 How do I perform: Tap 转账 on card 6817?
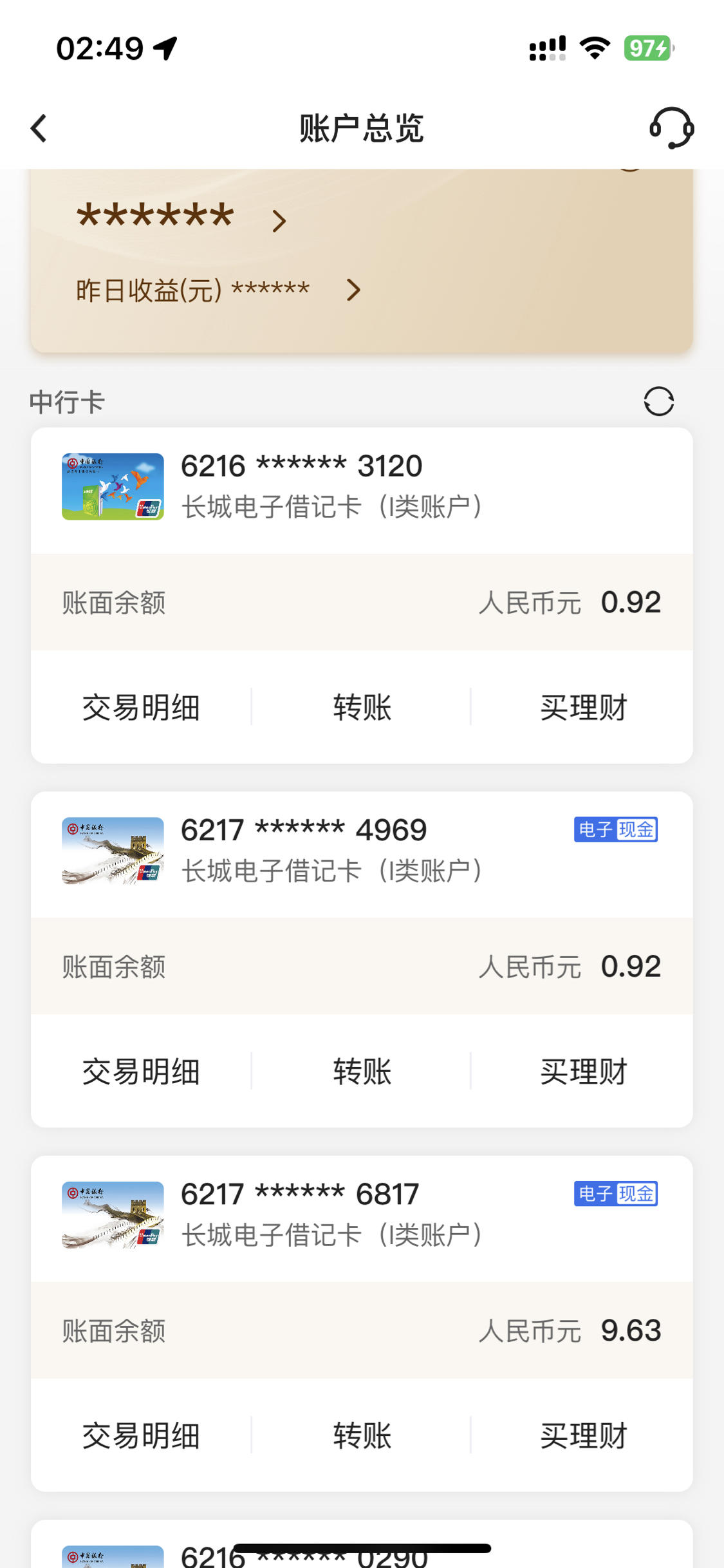362,1436
